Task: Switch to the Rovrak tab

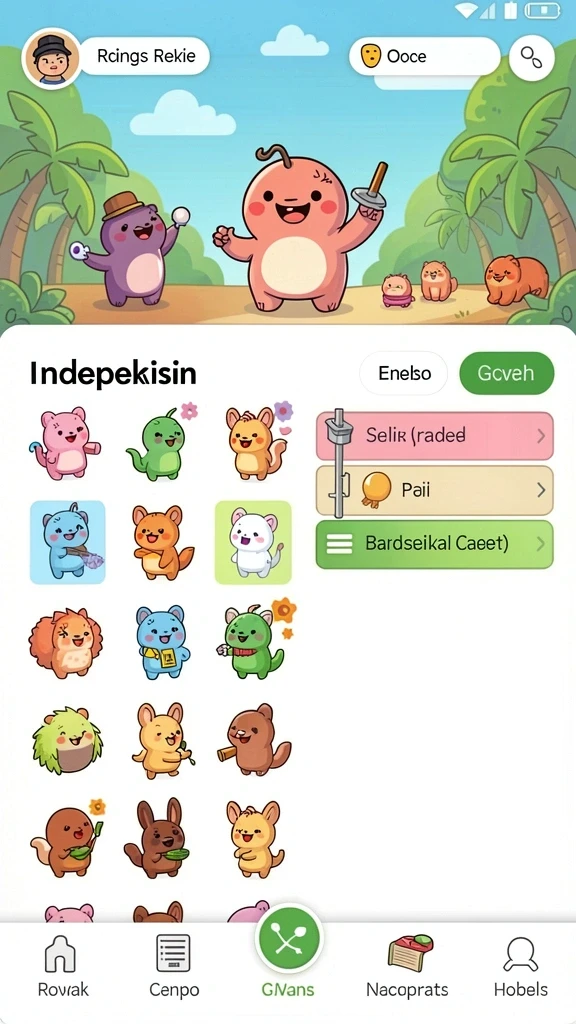Action: (63, 965)
